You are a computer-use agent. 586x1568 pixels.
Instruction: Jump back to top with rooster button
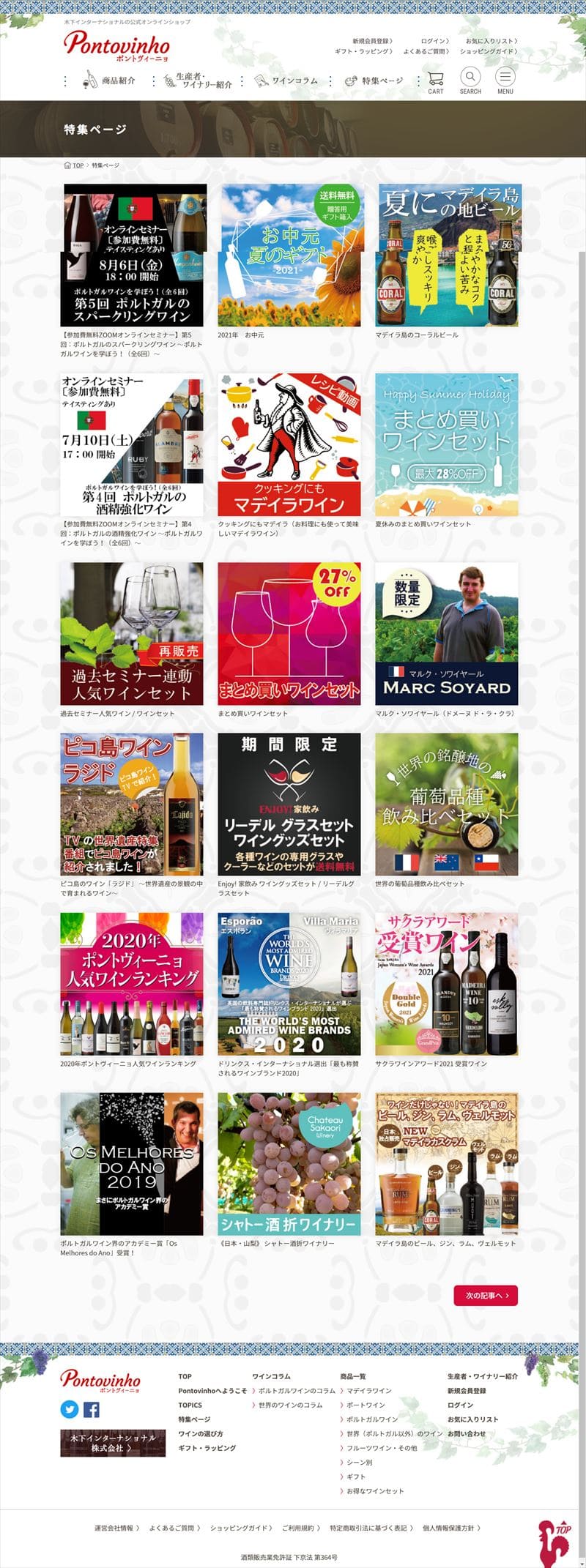coord(554,1541)
